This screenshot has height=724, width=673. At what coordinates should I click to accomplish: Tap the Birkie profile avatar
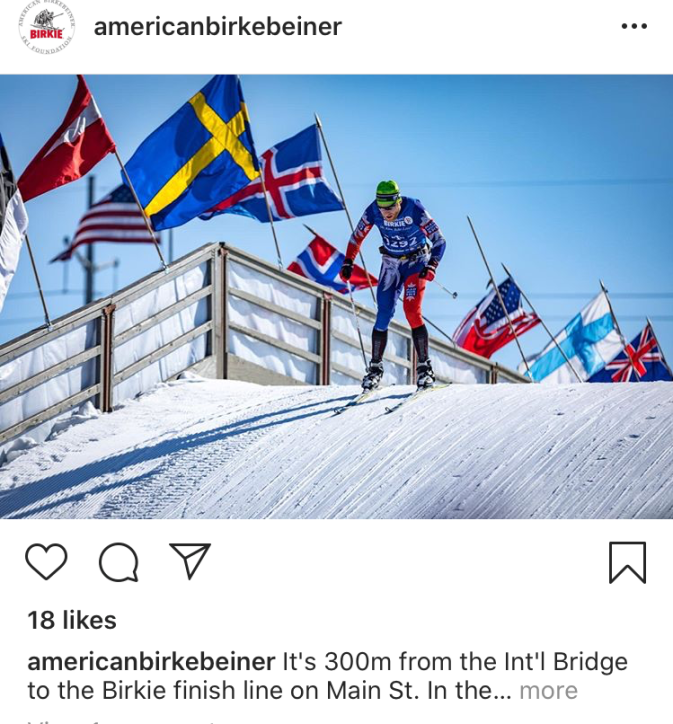[45, 27]
